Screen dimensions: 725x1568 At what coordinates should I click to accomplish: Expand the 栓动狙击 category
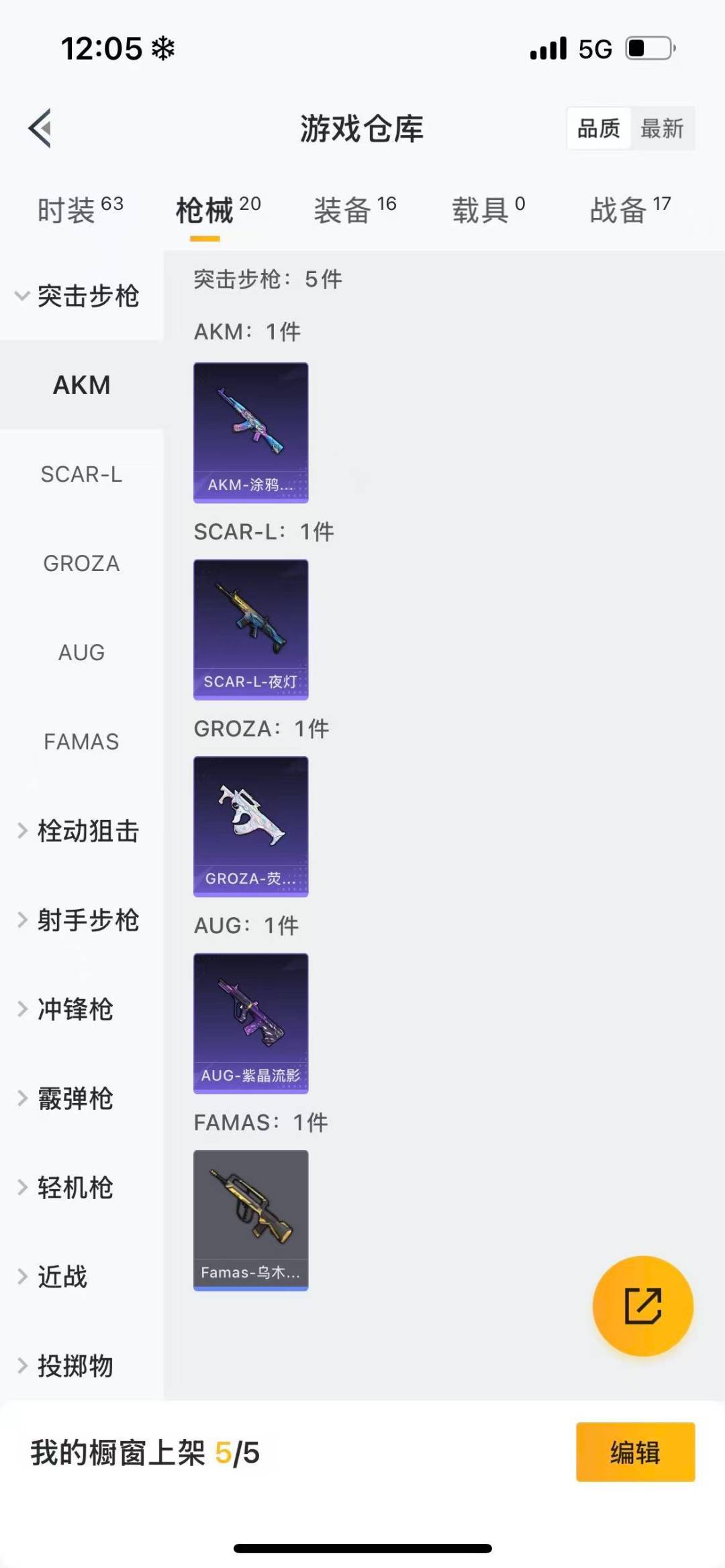[x=79, y=831]
